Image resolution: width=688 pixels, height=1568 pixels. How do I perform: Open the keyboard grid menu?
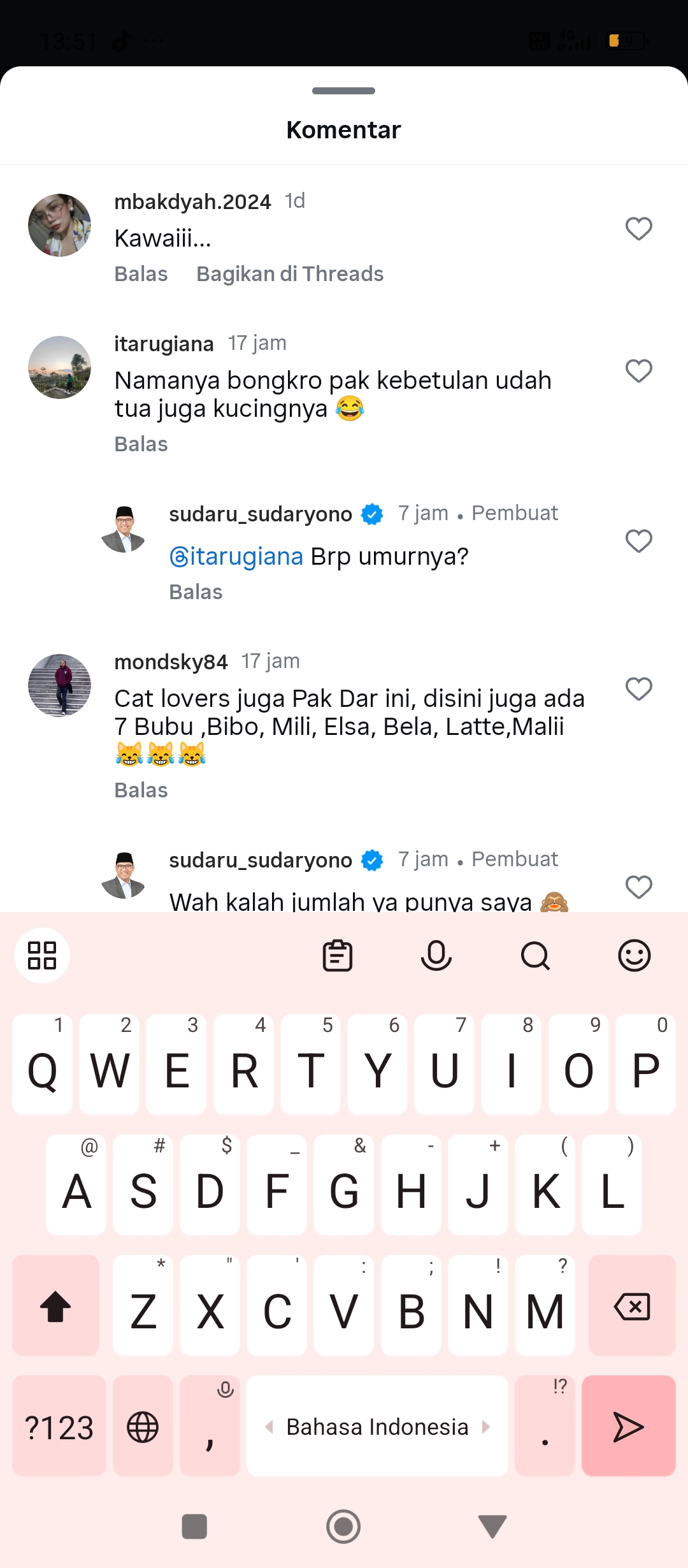(x=42, y=955)
